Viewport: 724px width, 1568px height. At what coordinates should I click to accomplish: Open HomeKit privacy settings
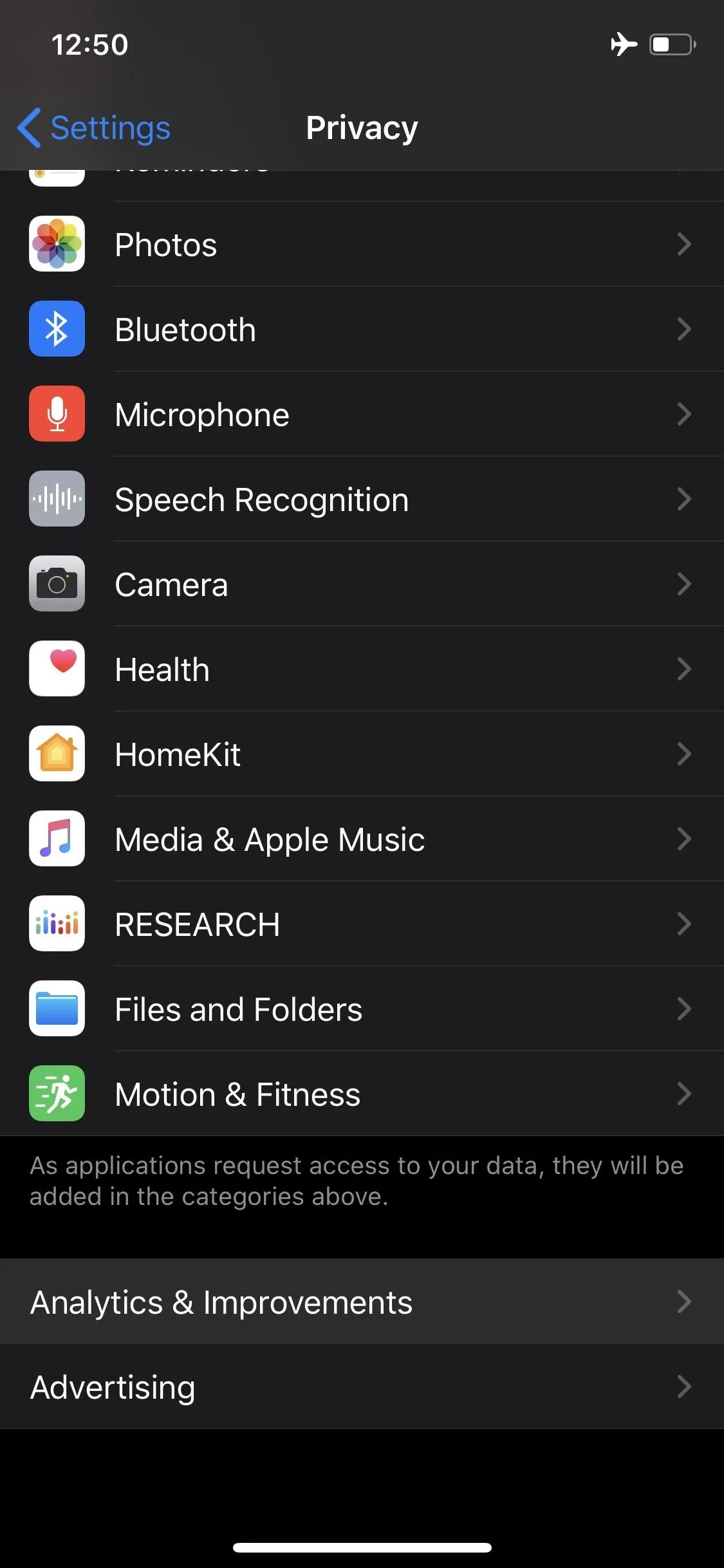(x=362, y=754)
